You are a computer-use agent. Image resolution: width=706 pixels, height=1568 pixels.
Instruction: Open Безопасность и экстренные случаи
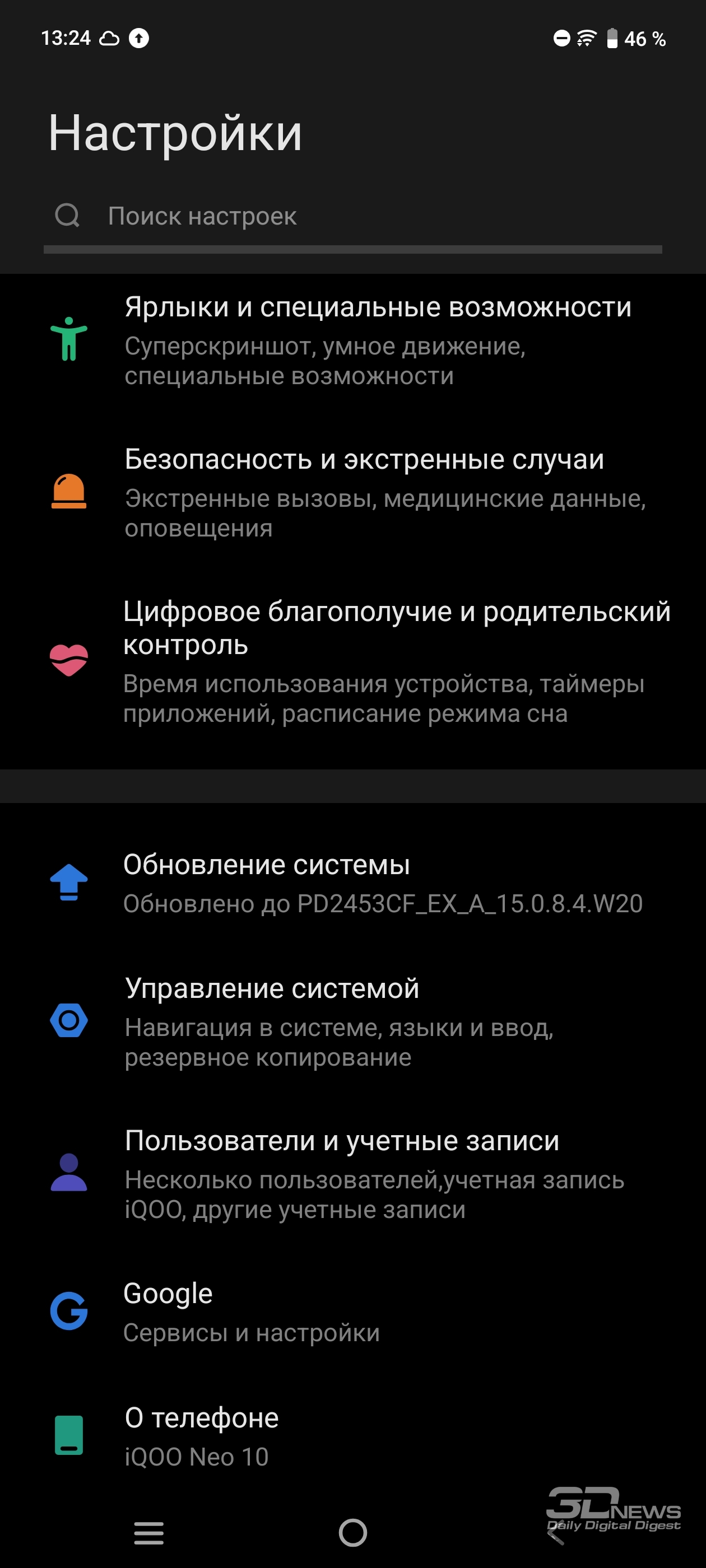point(352,492)
